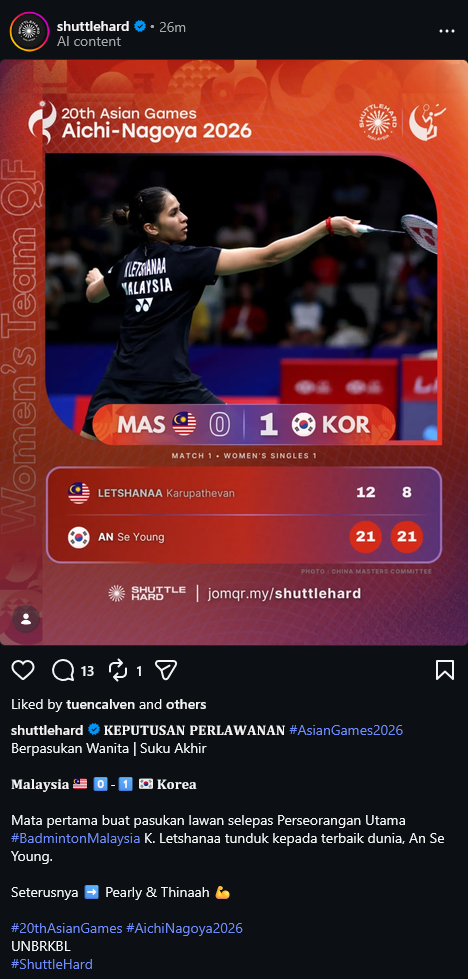The height and width of the screenshot is (979, 468).
Task: Bookmark this post
Action: (444, 670)
